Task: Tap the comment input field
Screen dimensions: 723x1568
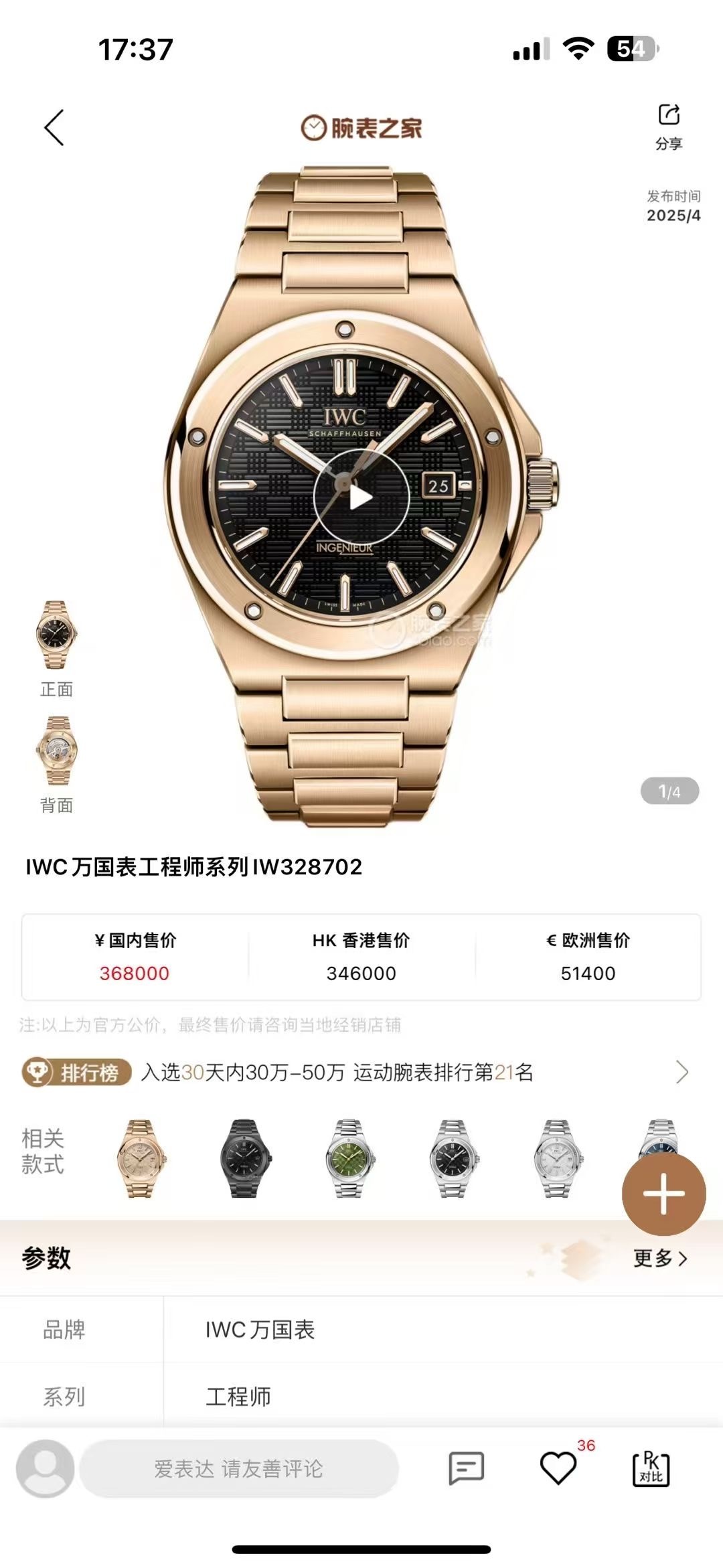Action: (239, 1468)
